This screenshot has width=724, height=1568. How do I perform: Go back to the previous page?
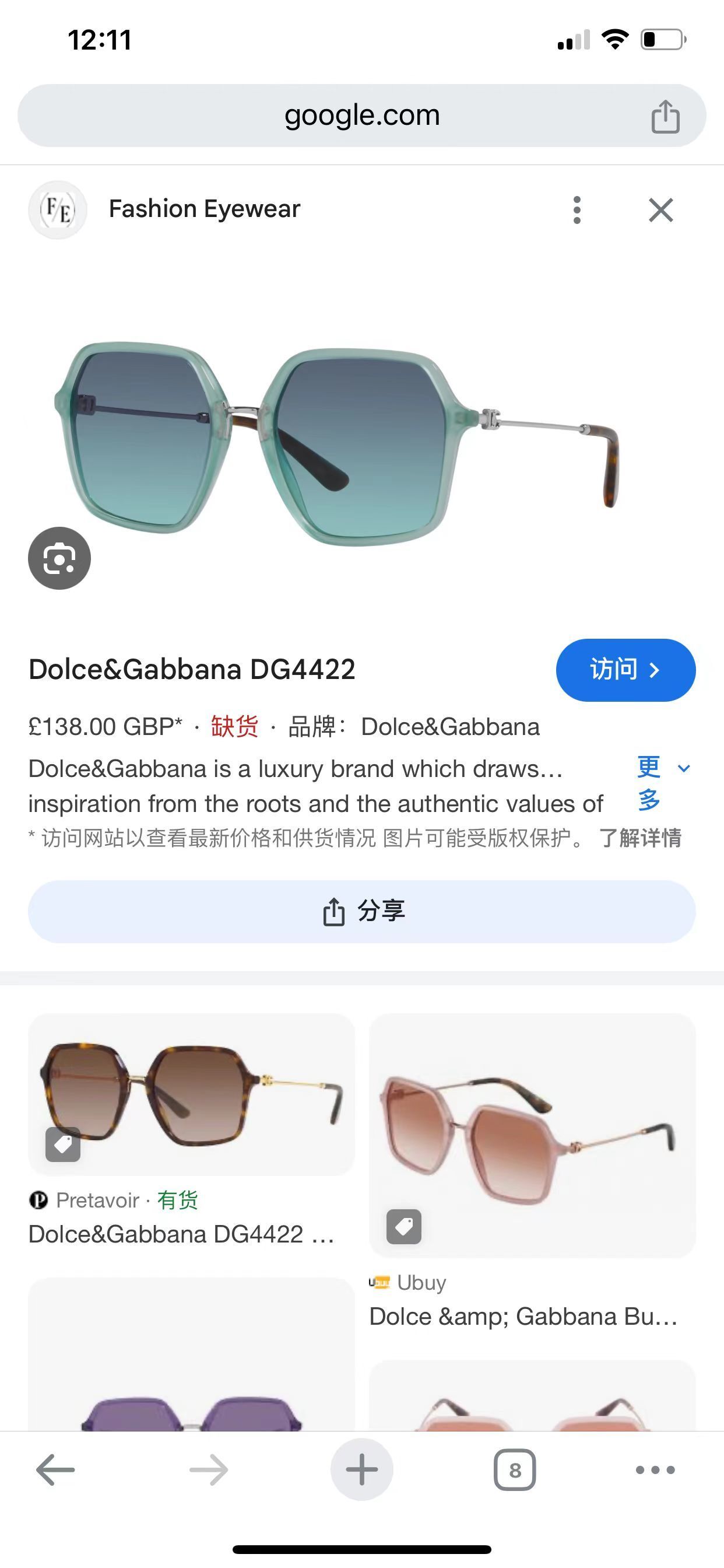55,1470
